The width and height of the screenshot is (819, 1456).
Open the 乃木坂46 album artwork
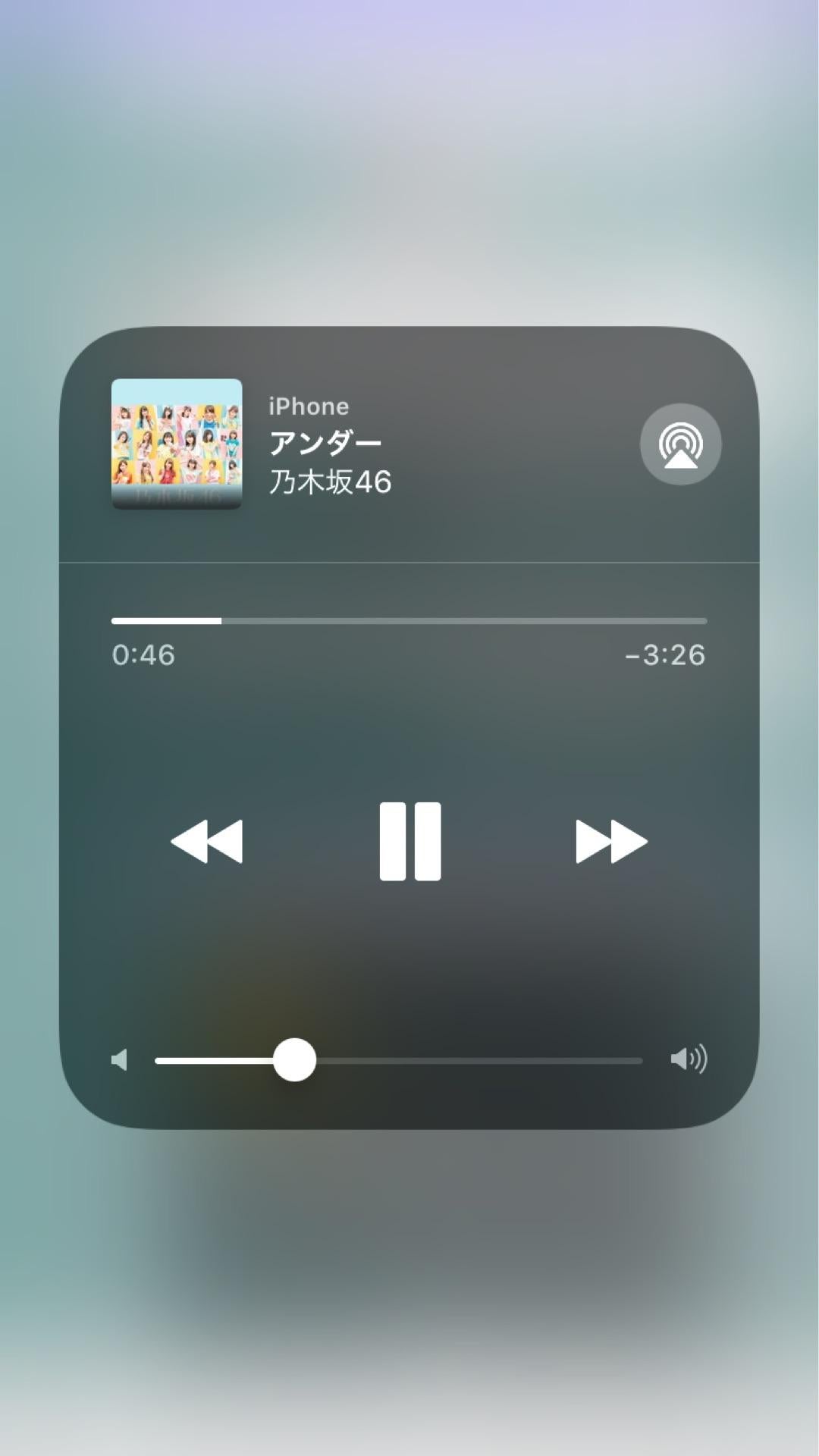pos(177,444)
